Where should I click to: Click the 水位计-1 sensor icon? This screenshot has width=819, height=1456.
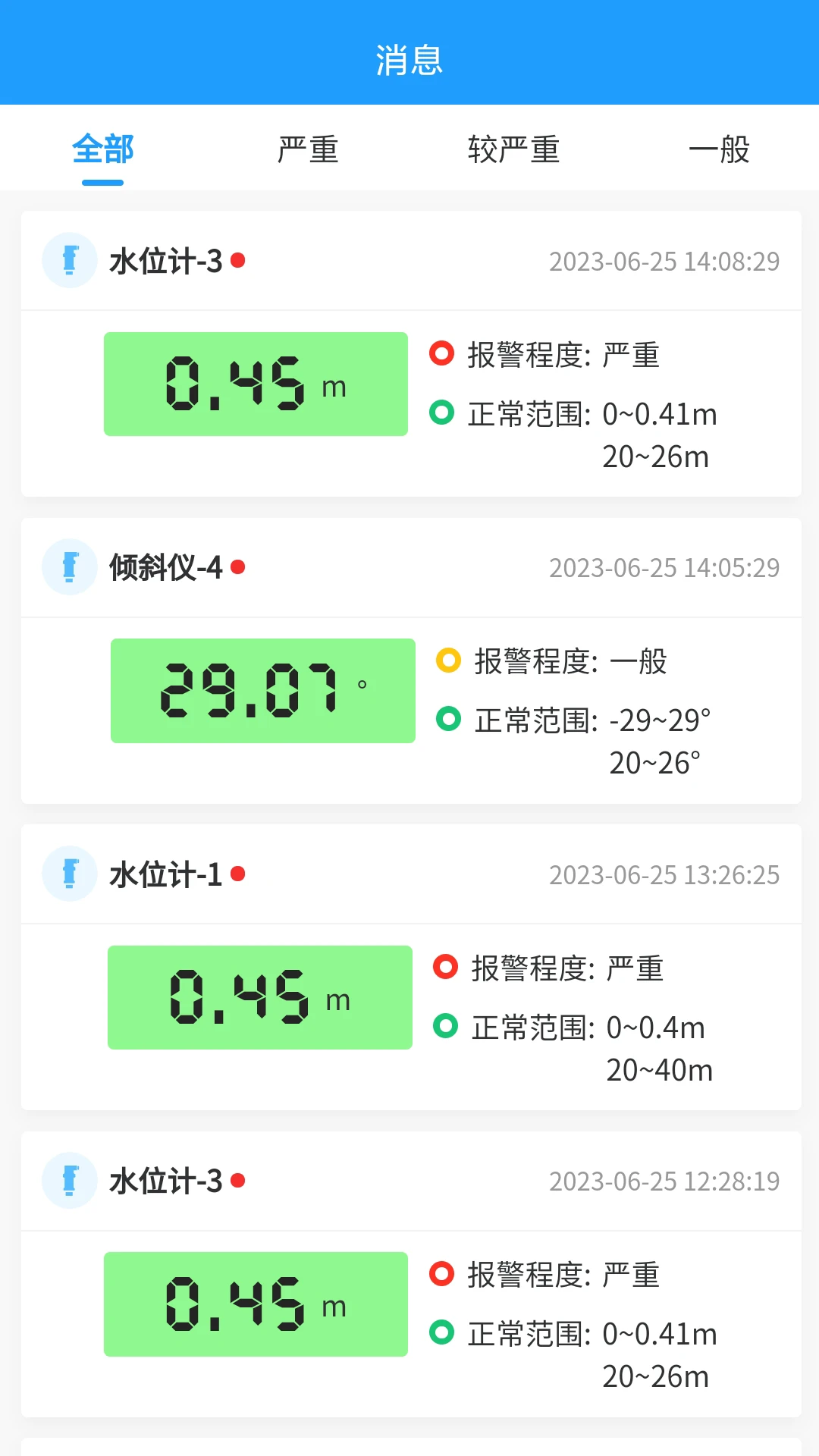click(69, 874)
